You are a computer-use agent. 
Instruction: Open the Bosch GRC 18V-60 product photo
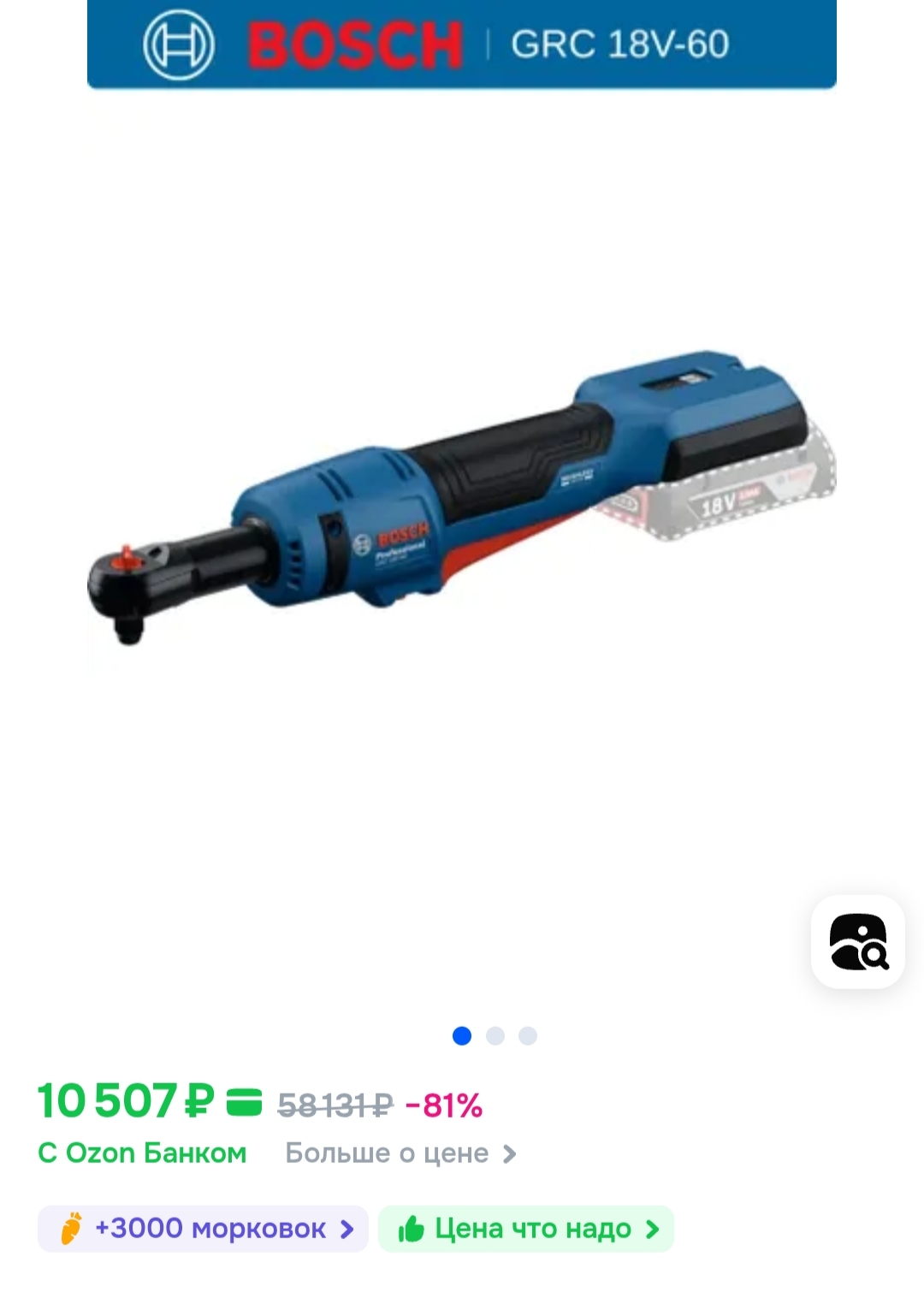(462, 496)
